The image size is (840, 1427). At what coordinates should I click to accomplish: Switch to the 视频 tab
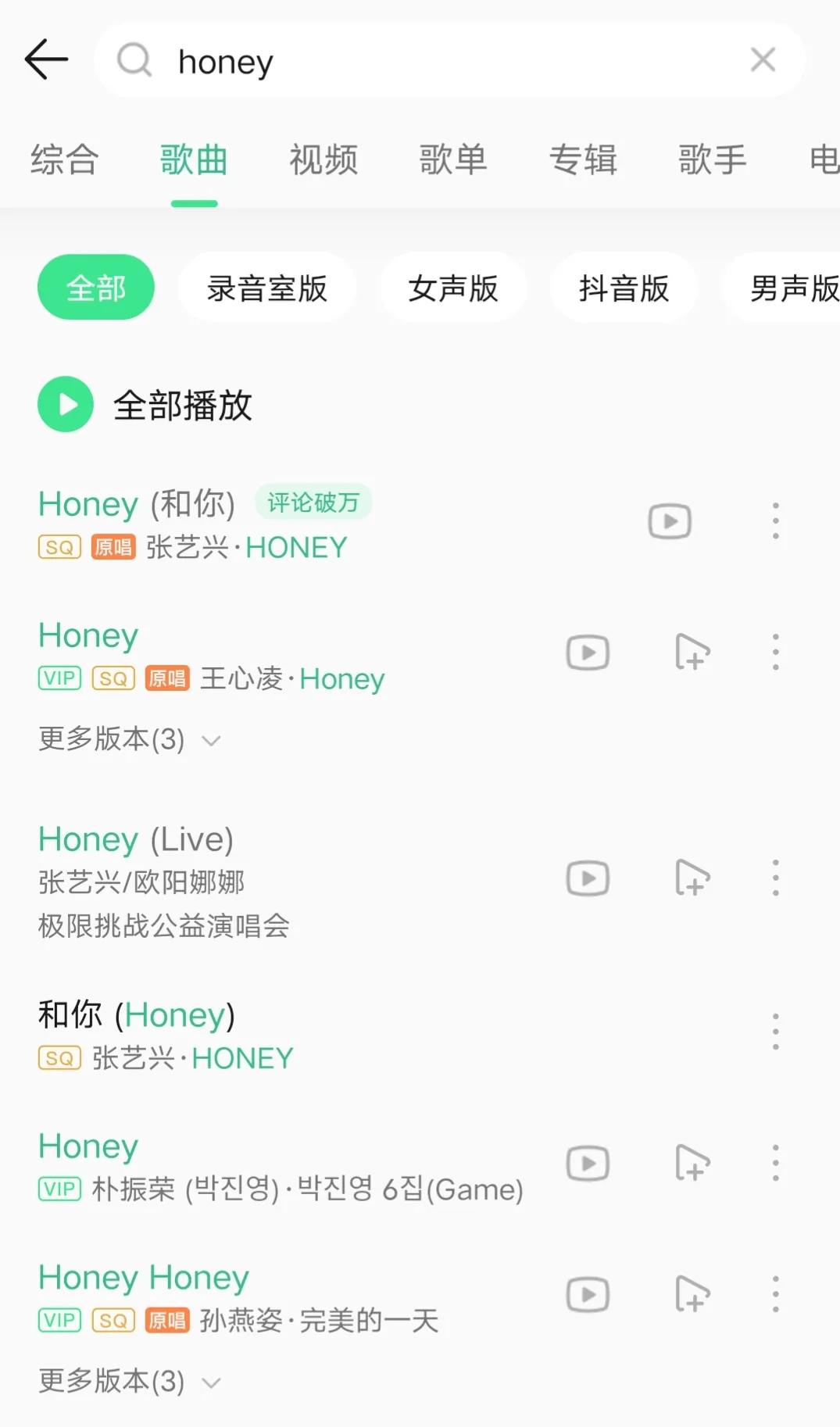point(323,160)
